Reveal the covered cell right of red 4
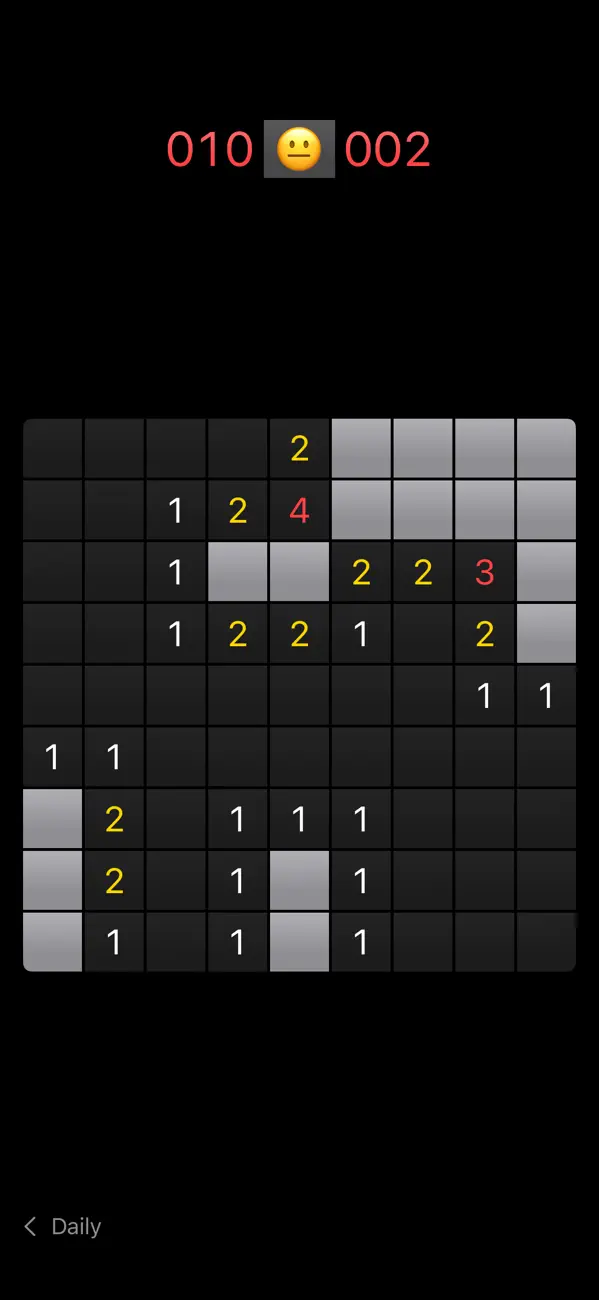This screenshot has width=599, height=1300. tap(361, 510)
